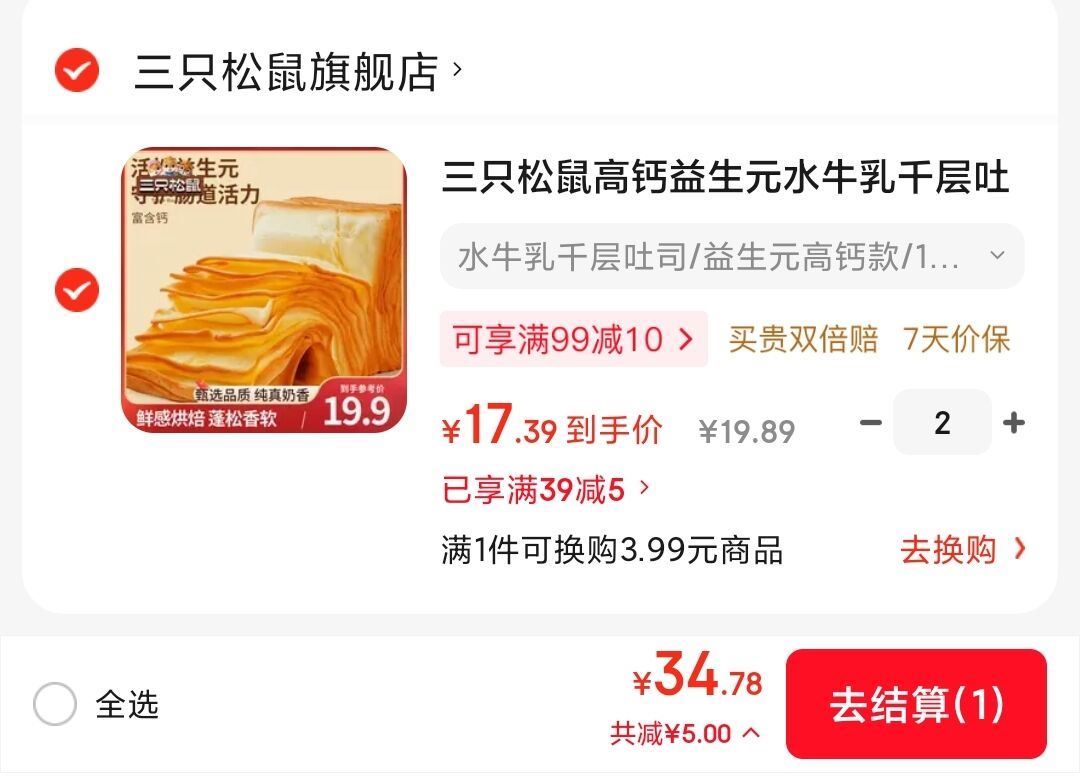Decrease quantity with the minus button
The width and height of the screenshot is (1080, 780).
point(871,422)
